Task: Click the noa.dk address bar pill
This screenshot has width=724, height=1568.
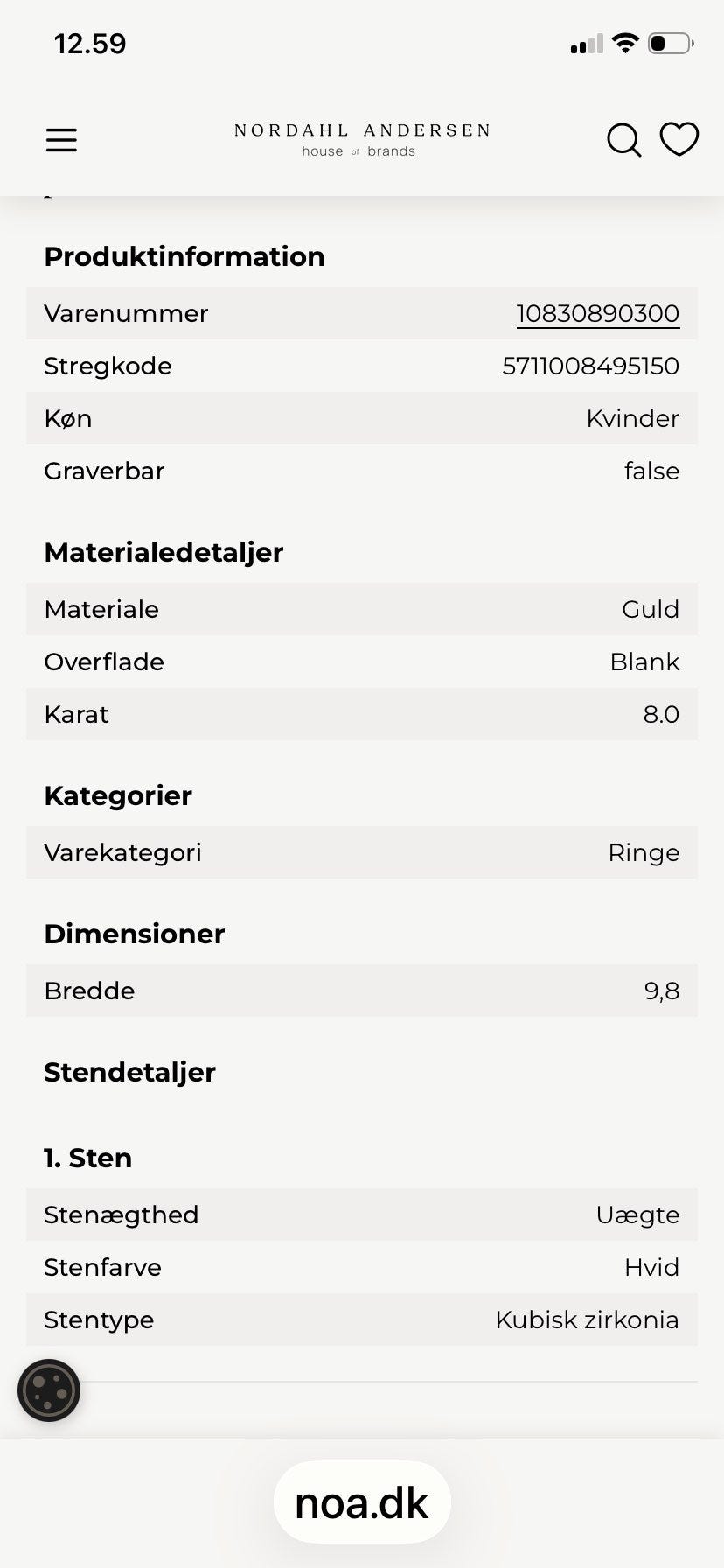Action: click(362, 1501)
